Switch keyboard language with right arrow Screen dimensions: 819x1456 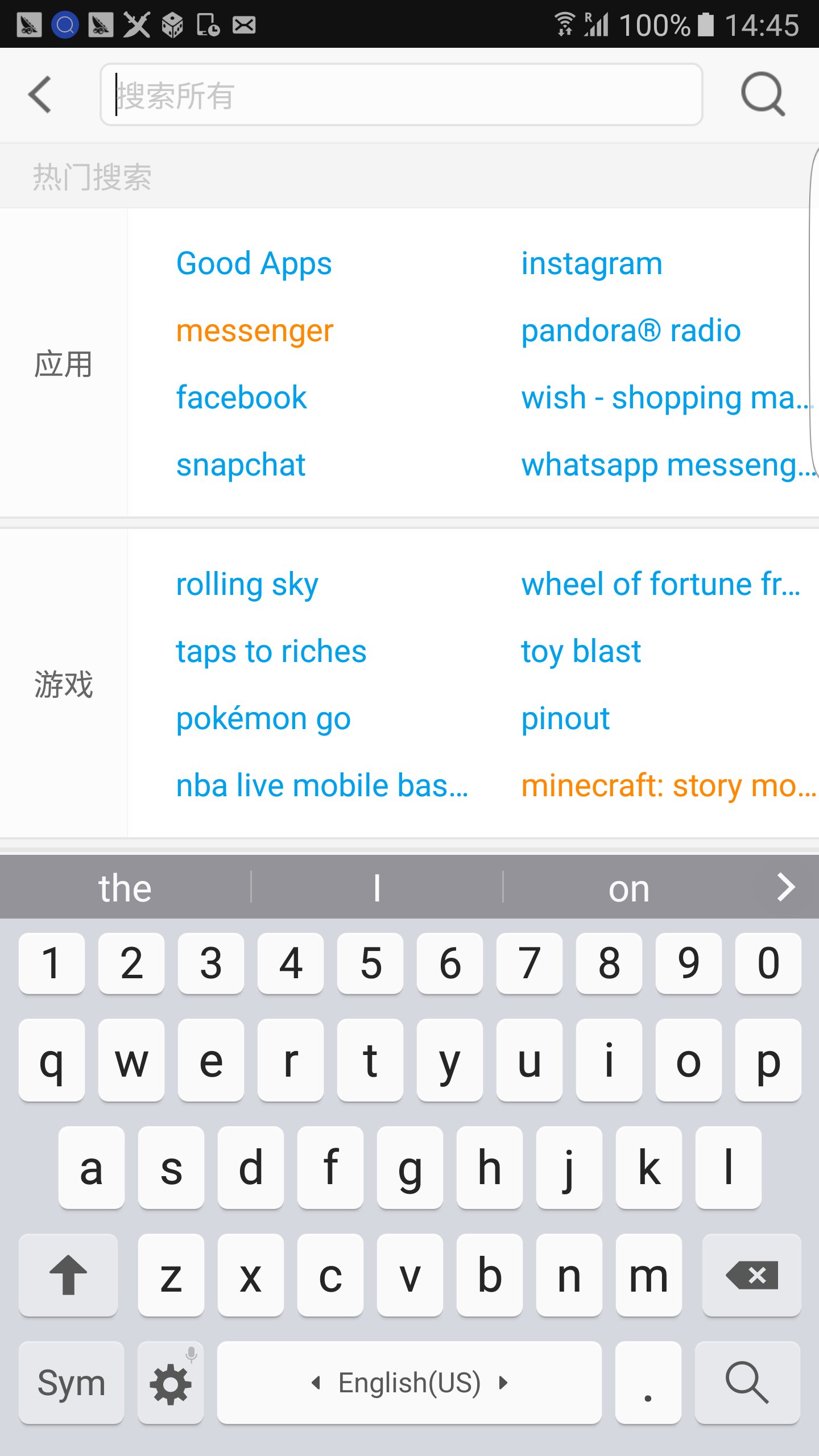[x=502, y=1383]
